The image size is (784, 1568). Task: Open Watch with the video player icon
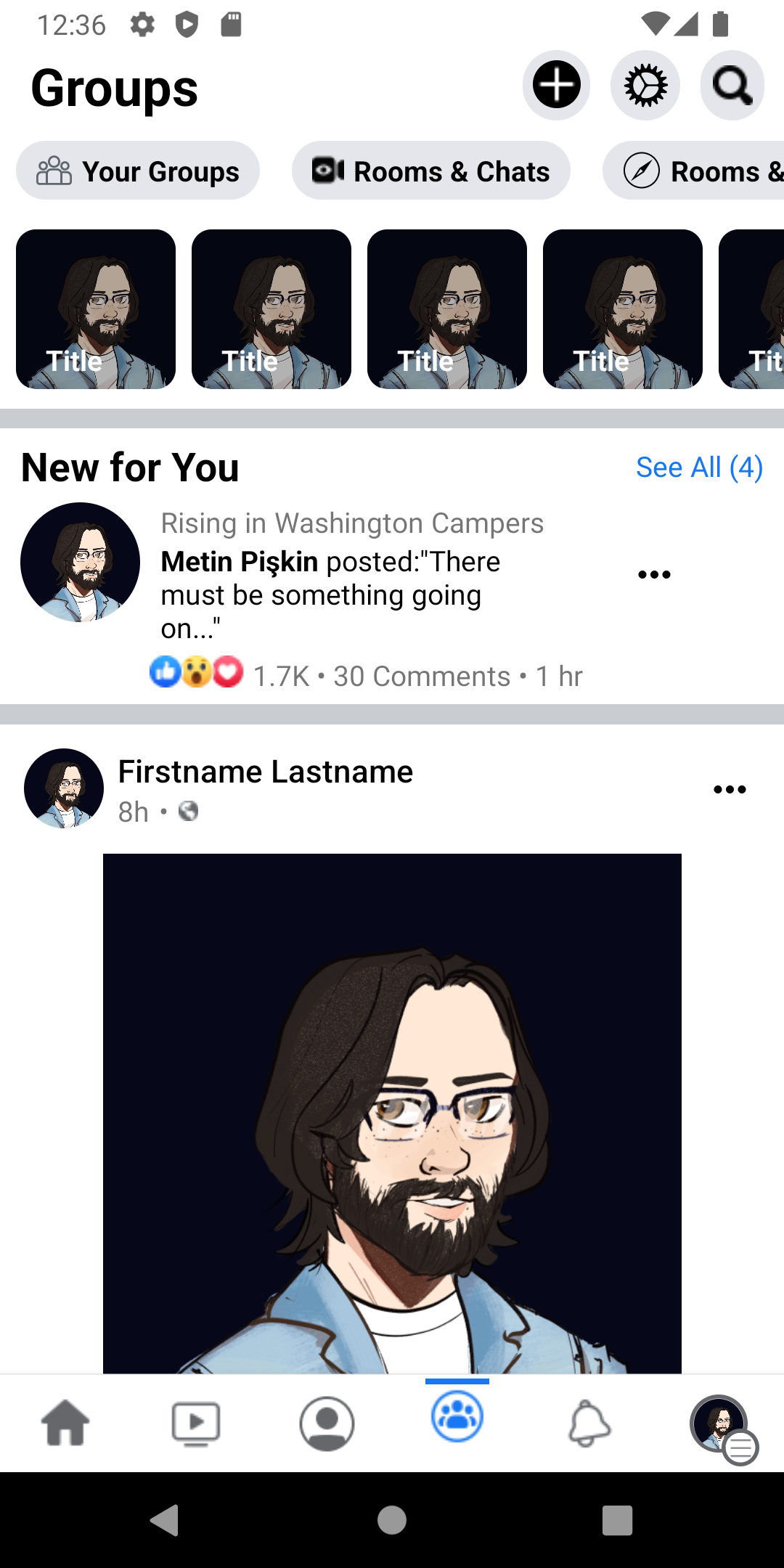coord(195,1424)
